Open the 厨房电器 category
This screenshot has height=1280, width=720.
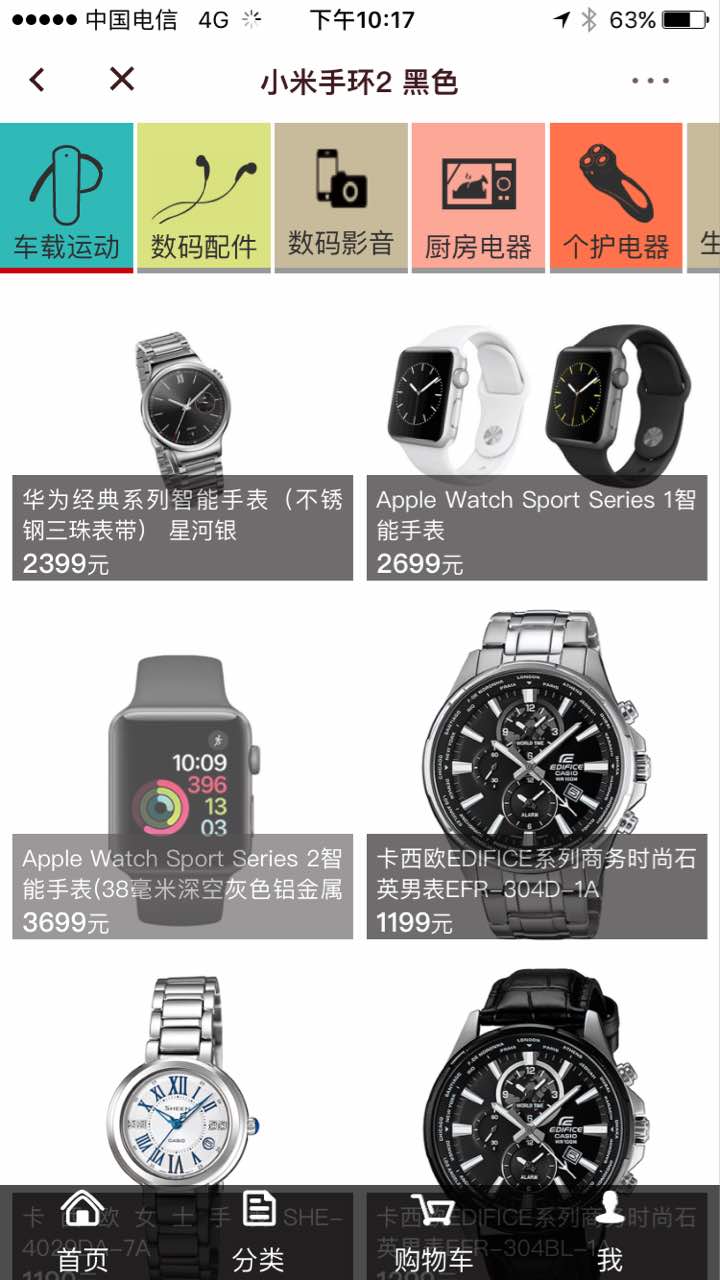(x=478, y=197)
